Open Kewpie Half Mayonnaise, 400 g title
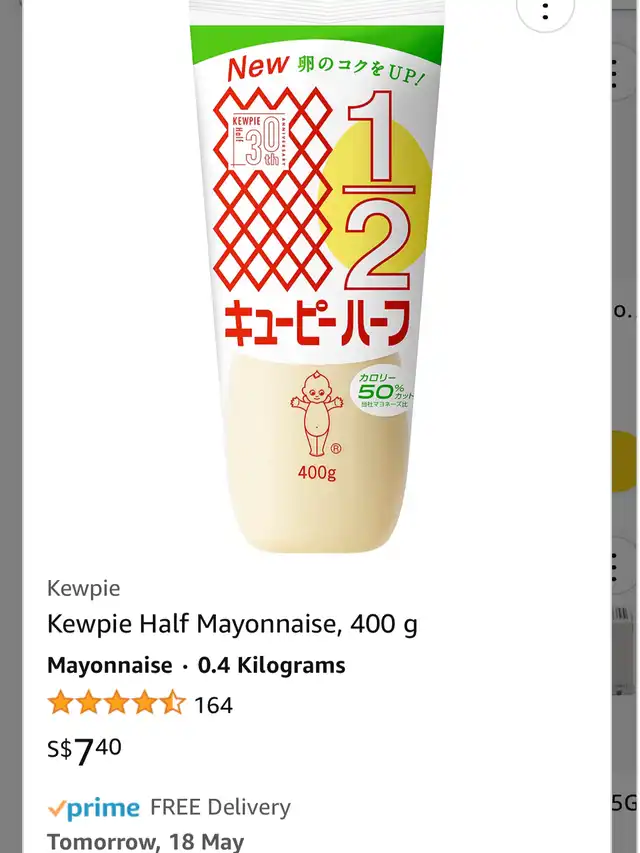Image resolution: width=640 pixels, height=853 pixels. click(x=232, y=625)
